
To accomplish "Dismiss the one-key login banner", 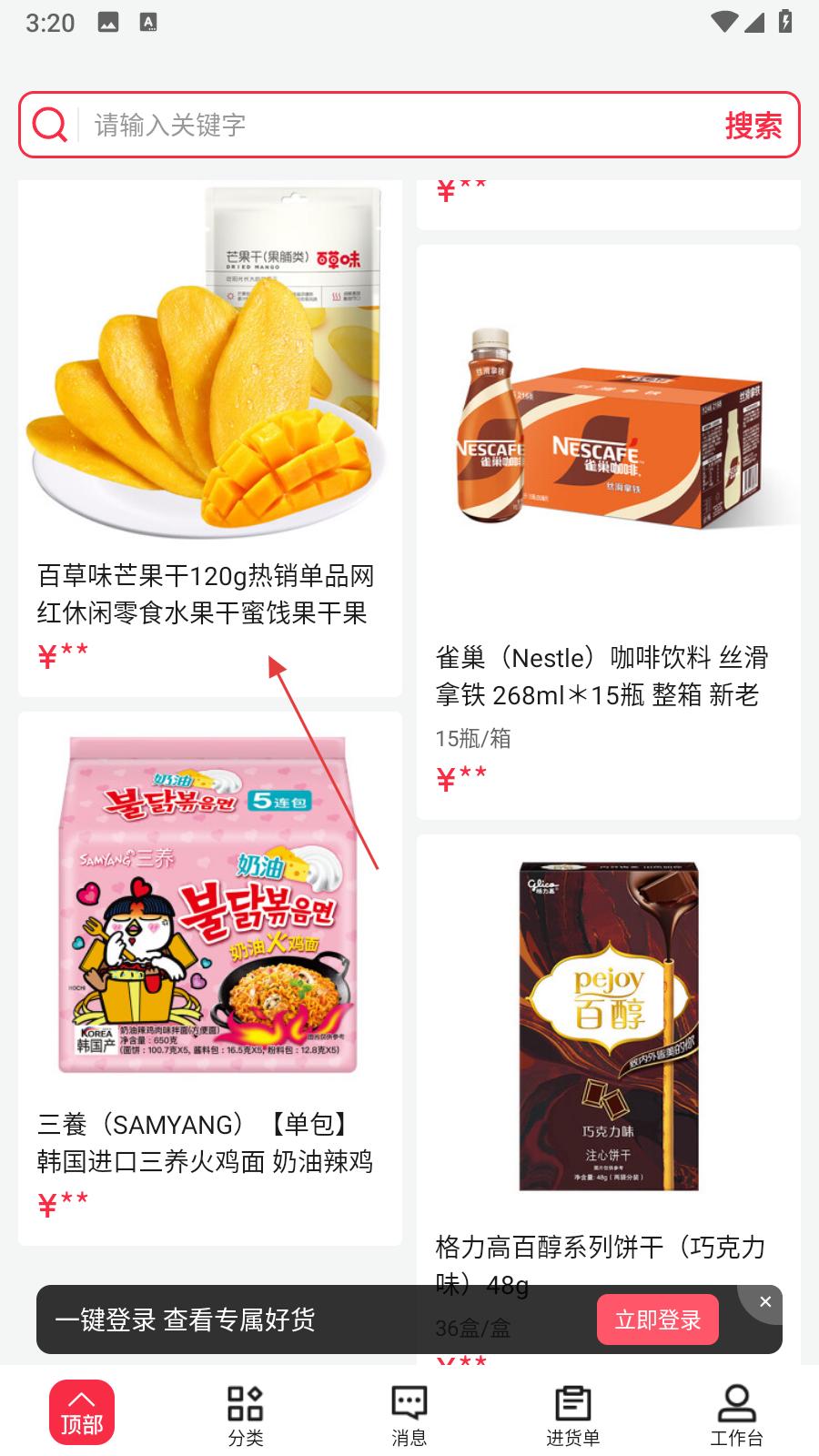I will click(764, 1302).
